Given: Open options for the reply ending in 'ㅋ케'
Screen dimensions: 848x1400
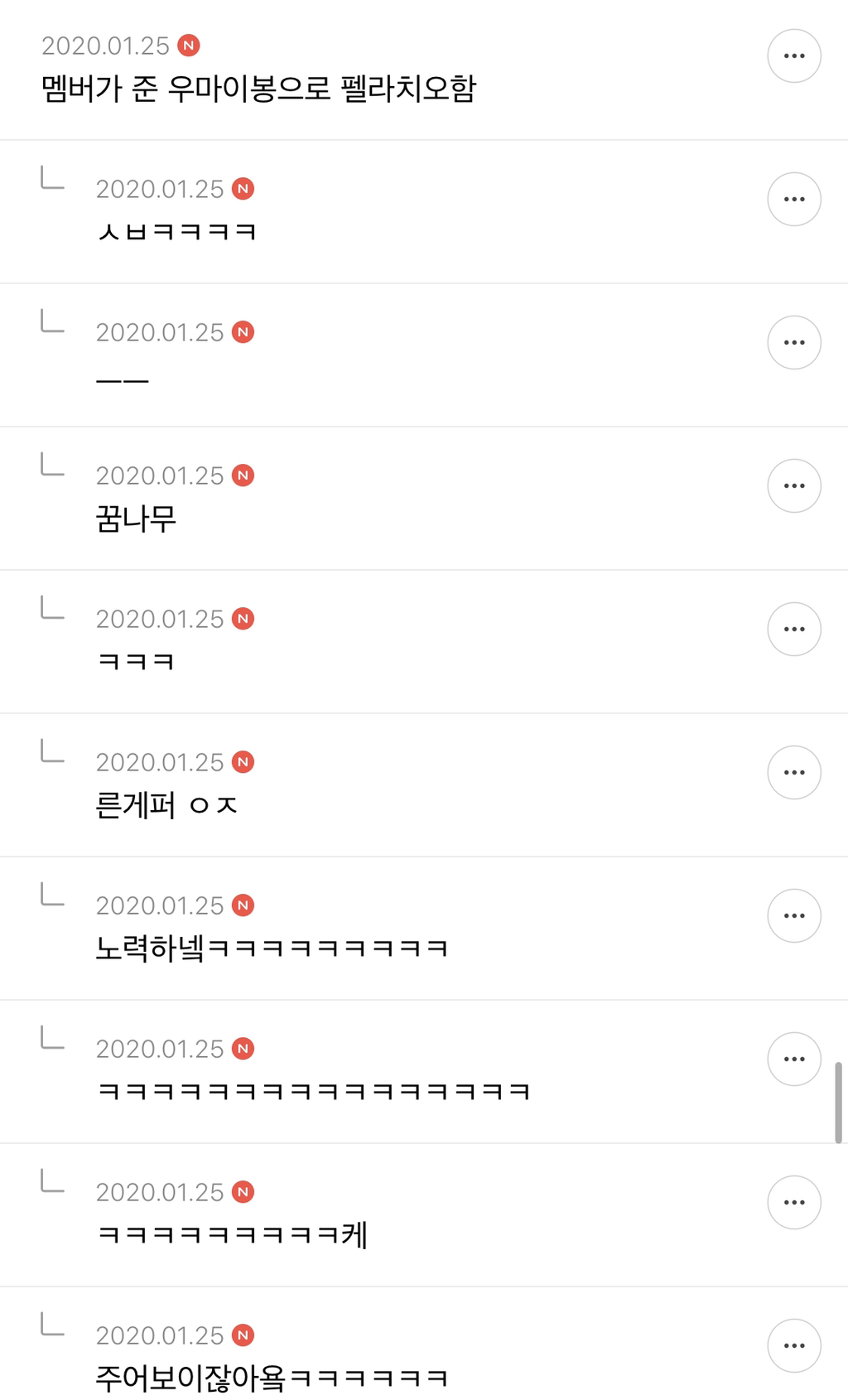Looking at the screenshot, I should tap(793, 1203).
